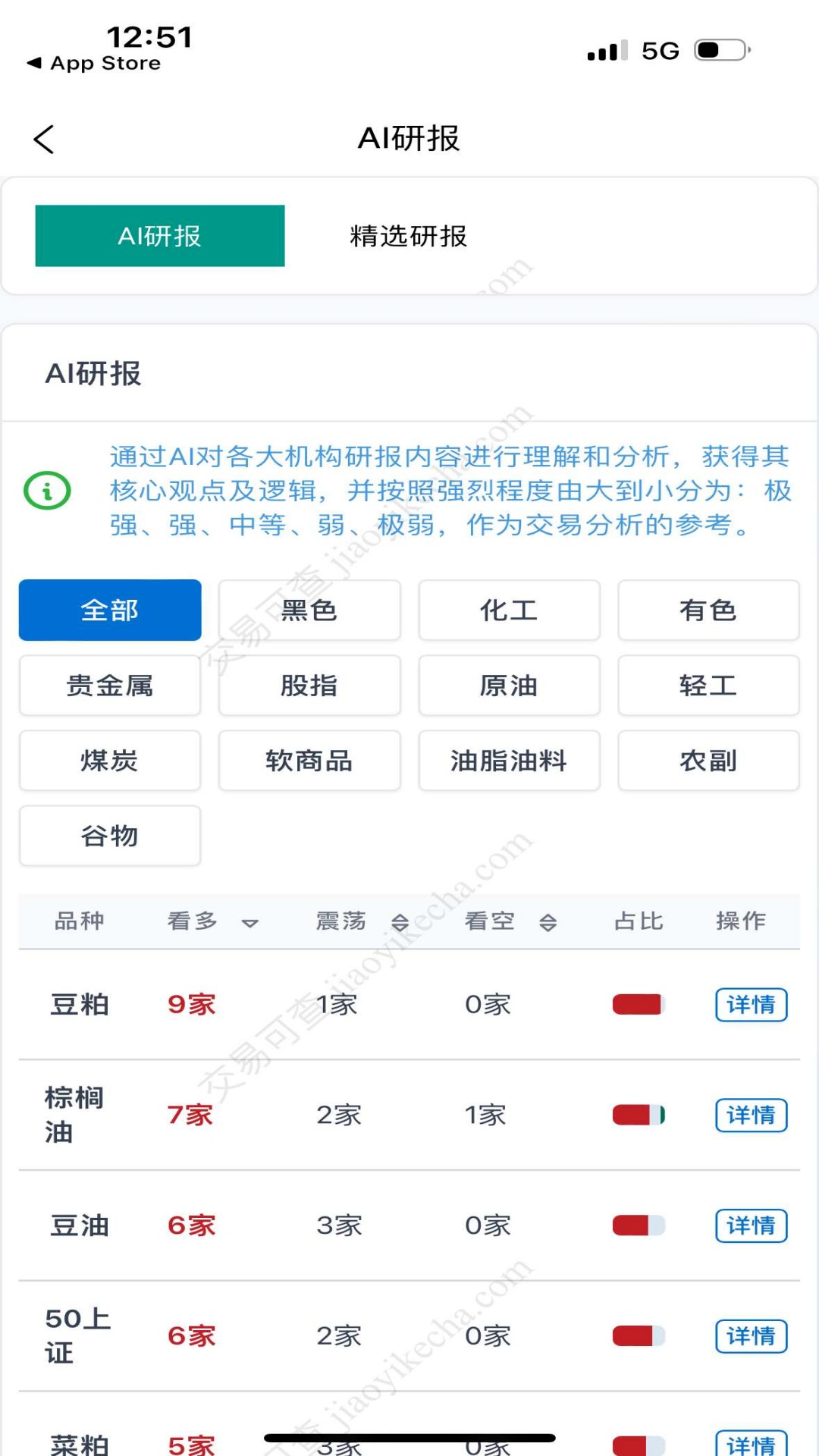
Task: Choose the 谷物 category
Action: 109,836
